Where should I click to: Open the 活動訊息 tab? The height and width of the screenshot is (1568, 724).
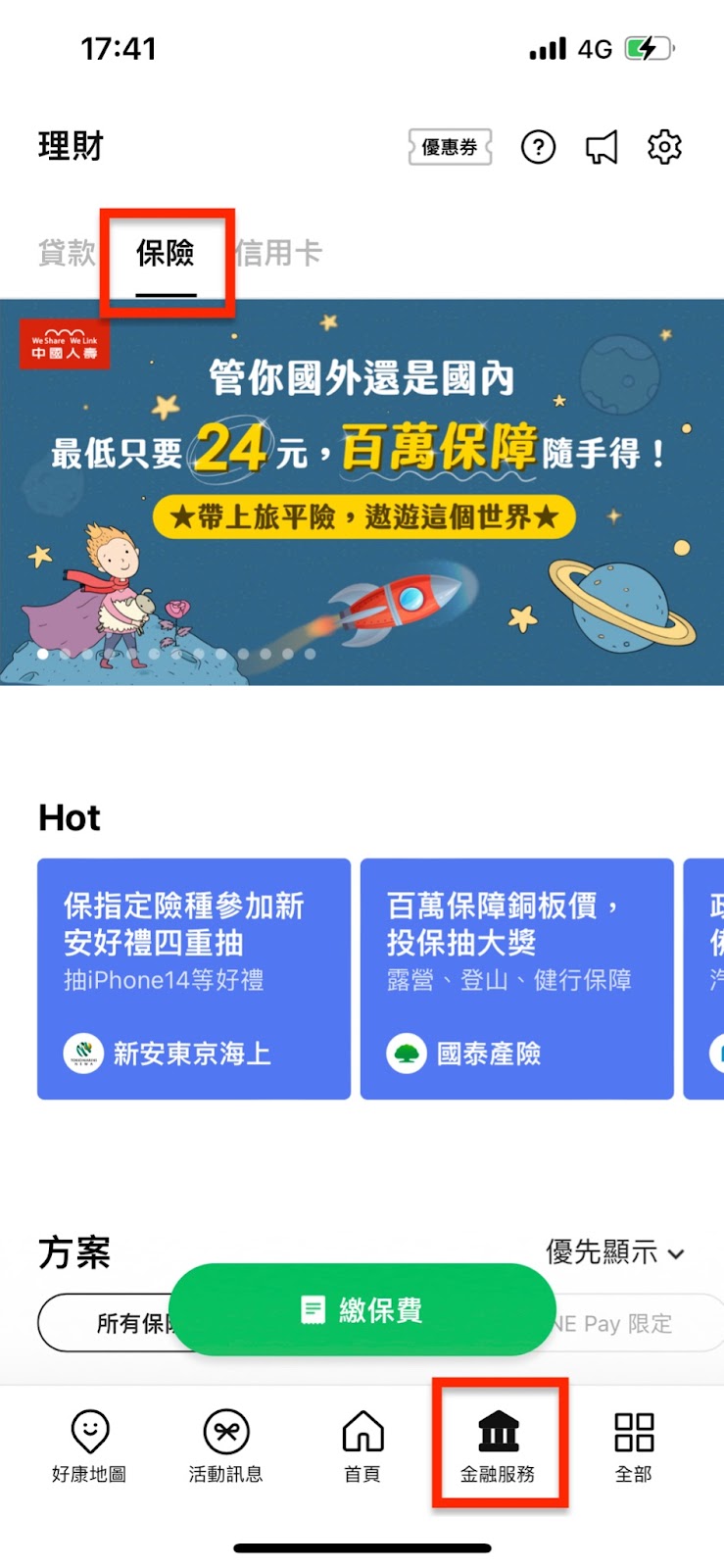pos(225,1445)
